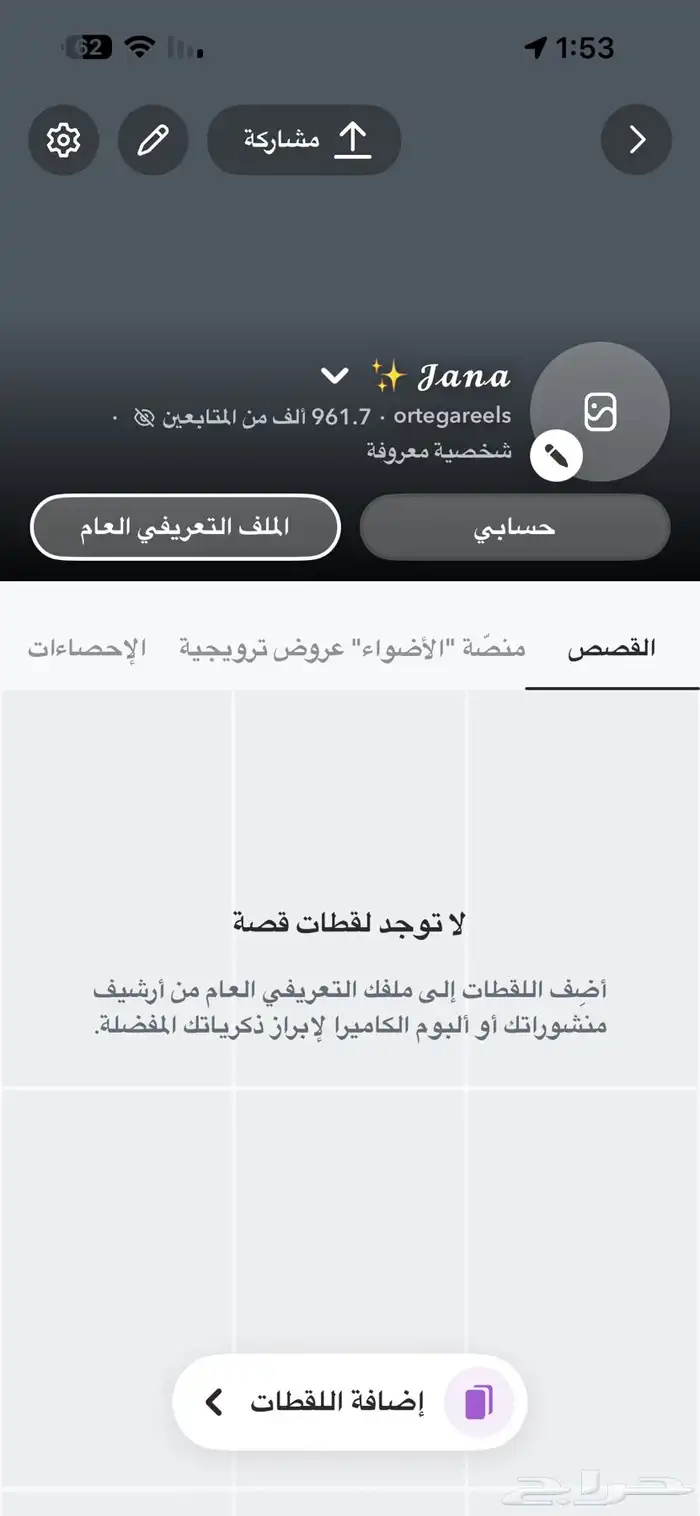Open settings gear icon
The height and width of the screenshot is (1516, 700).
tap(63, 140)
